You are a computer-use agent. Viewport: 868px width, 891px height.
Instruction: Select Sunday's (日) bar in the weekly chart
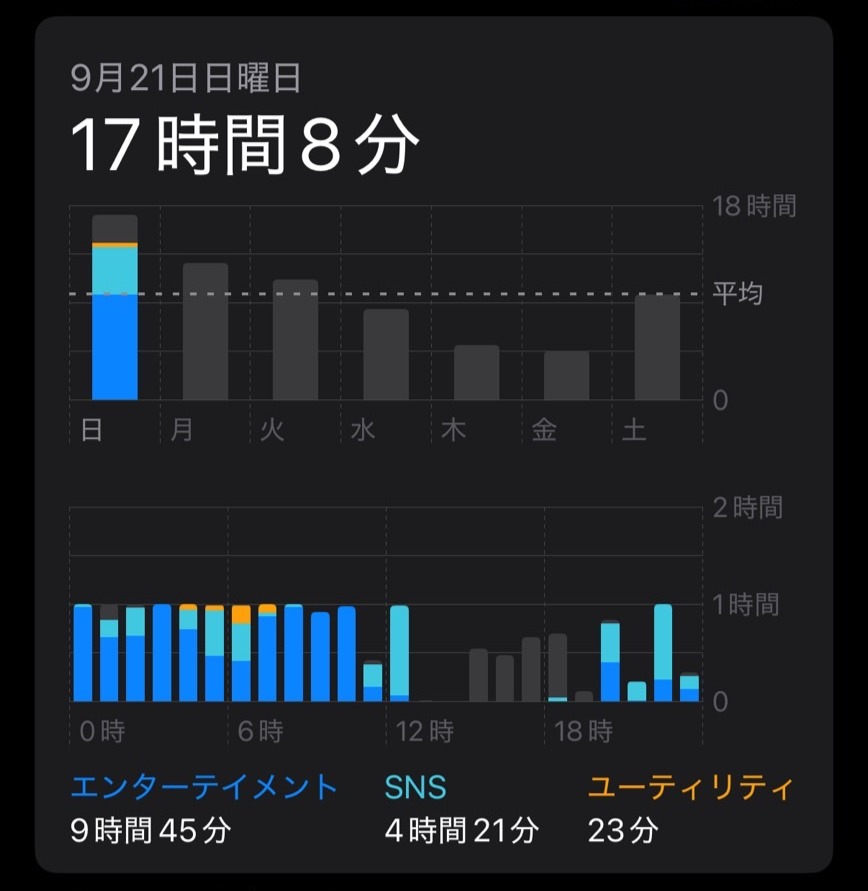pyautogui.click(x=115, y=310)
